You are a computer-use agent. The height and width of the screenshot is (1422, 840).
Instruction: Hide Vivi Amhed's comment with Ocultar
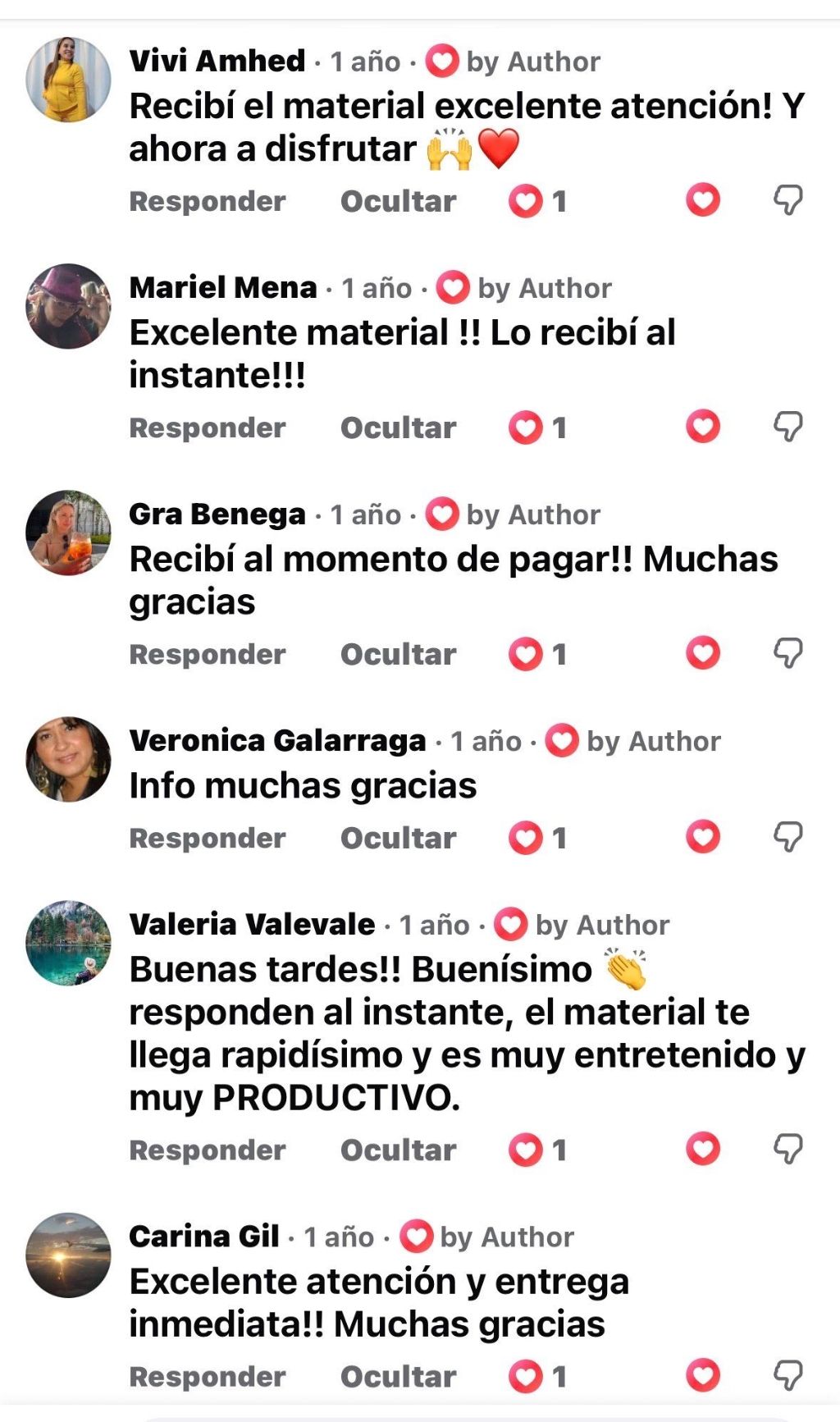(398, 202)
